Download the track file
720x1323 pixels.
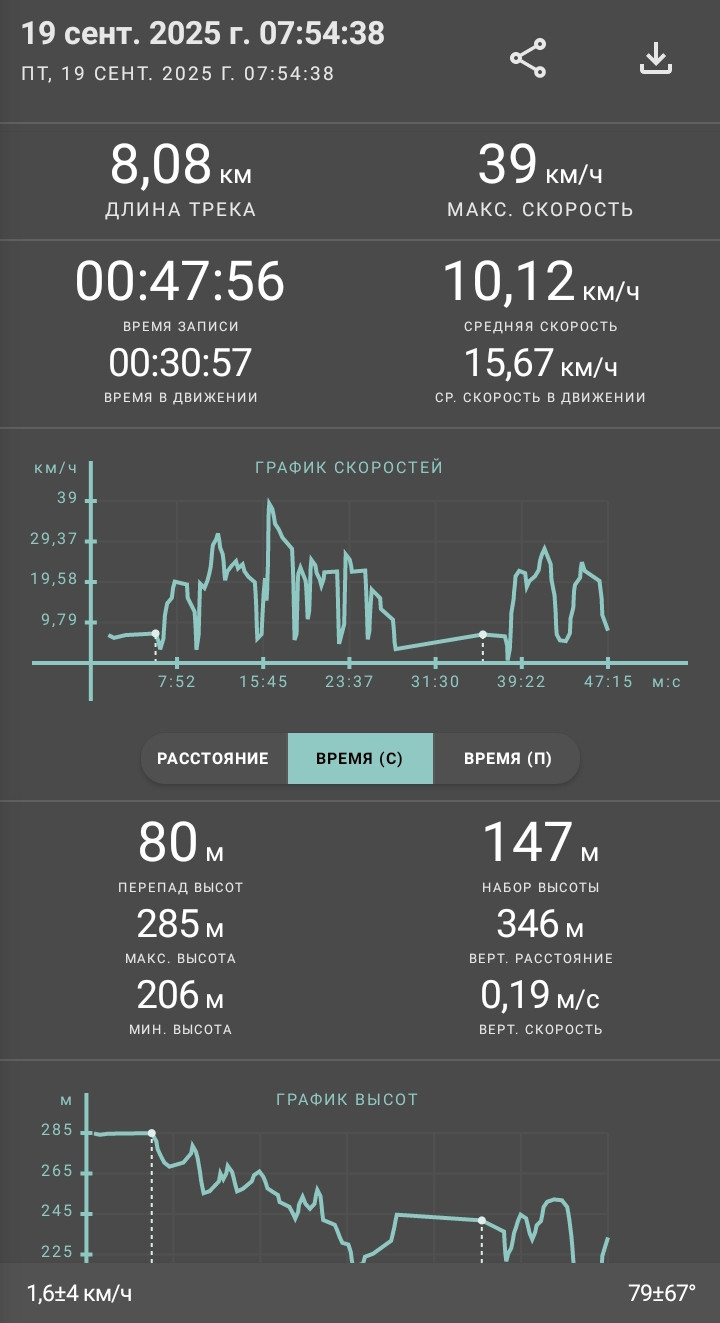(x=656, y=58)
